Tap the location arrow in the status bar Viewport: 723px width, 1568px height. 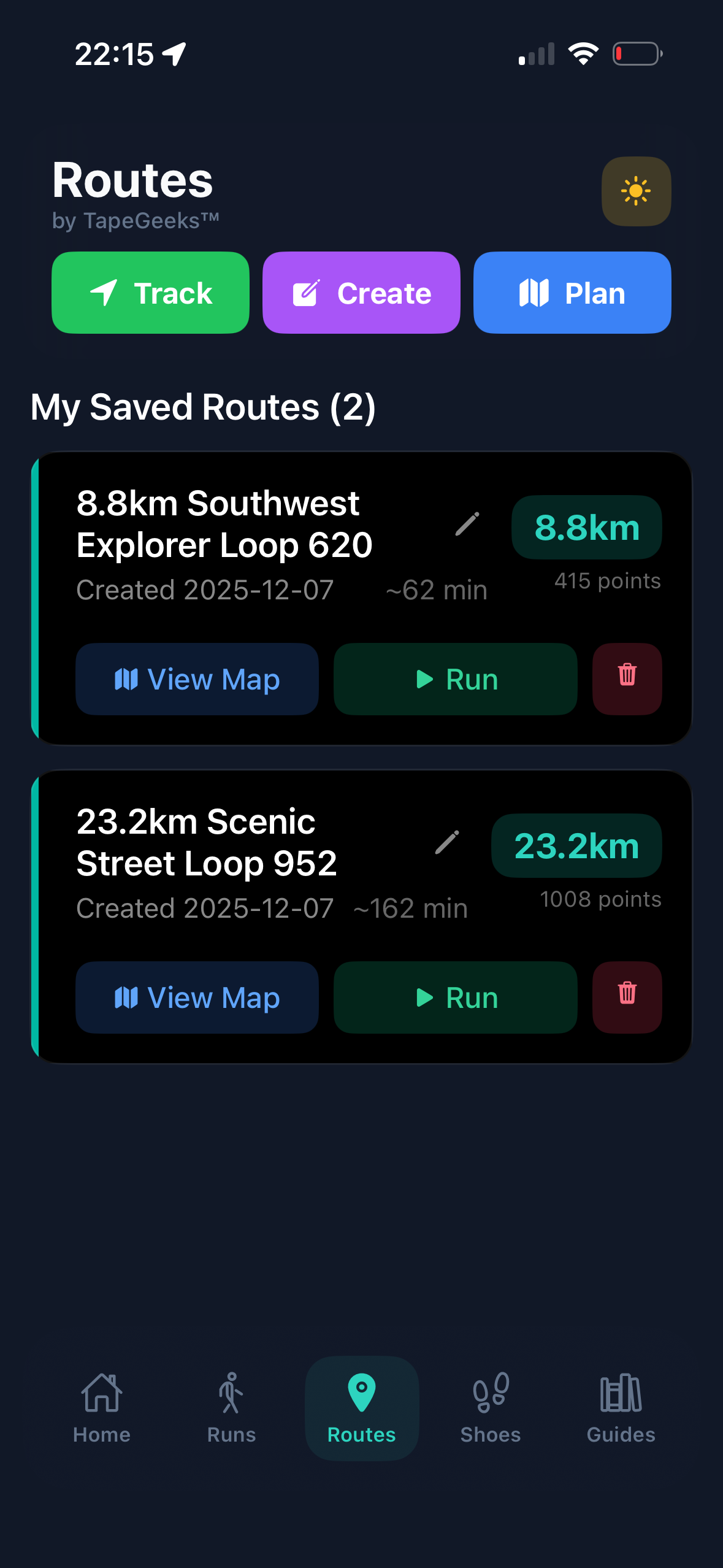point(175,53)
